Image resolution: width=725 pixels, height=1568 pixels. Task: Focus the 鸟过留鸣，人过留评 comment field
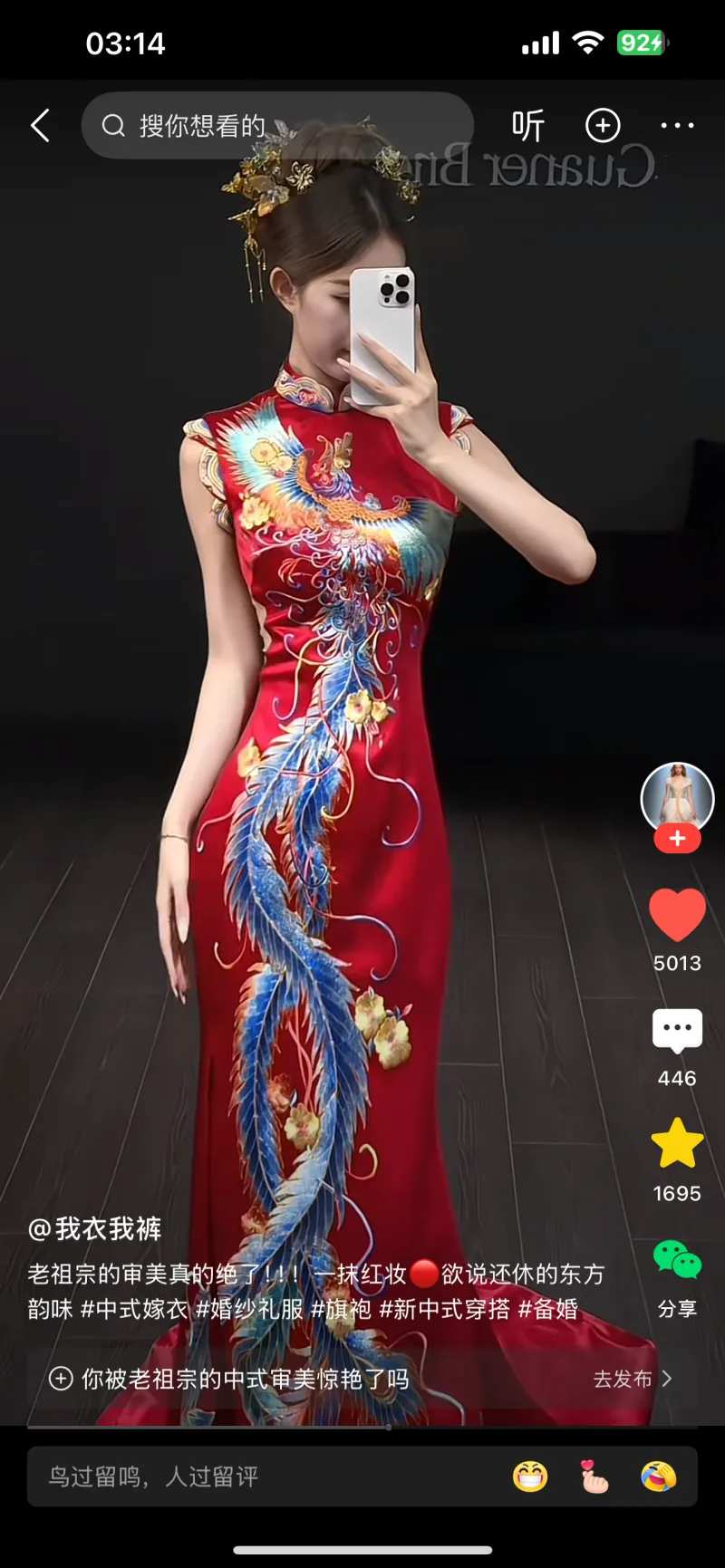[x=263, y=1477]
